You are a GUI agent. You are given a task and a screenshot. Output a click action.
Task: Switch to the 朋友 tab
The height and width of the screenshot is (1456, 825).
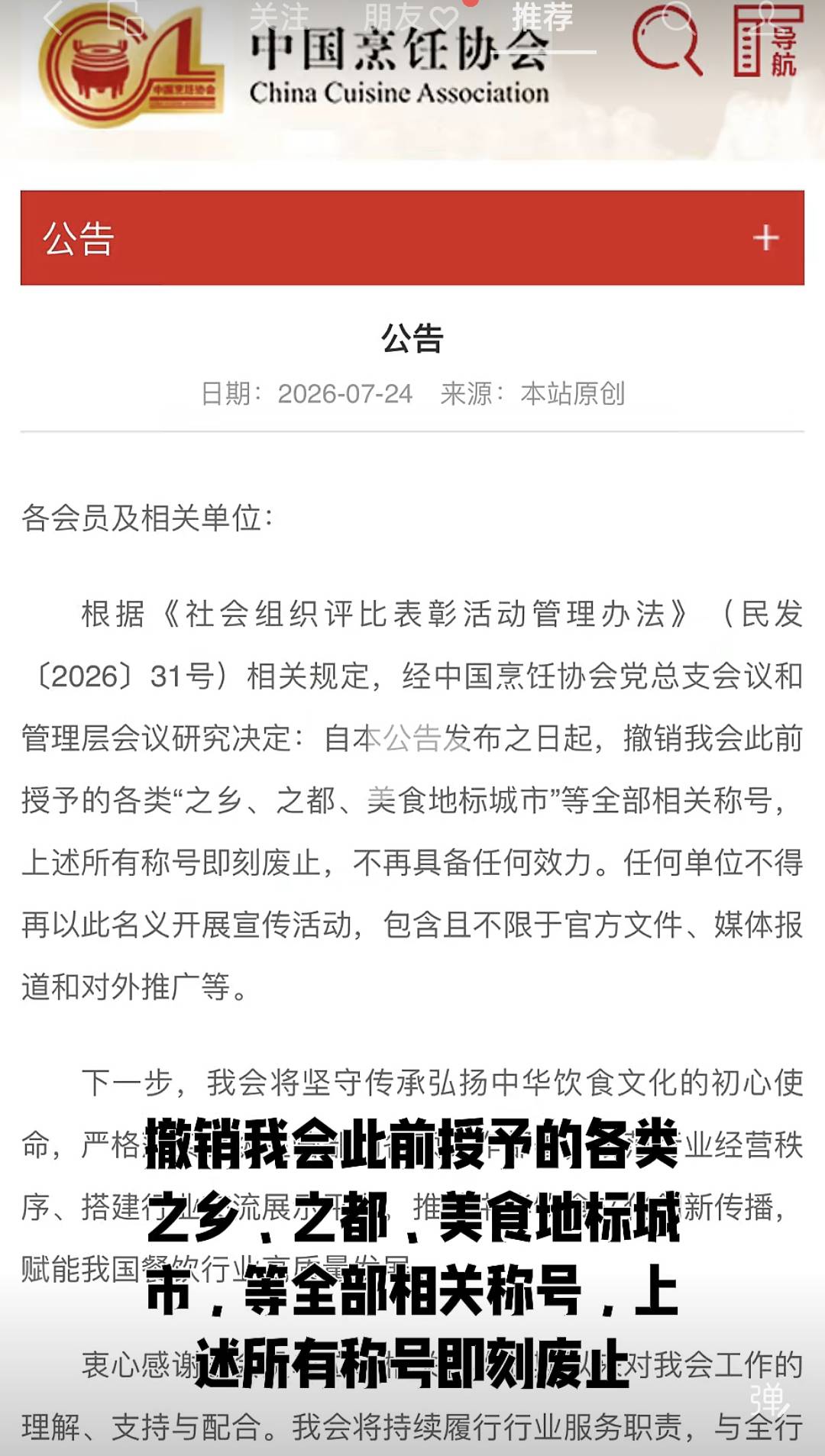411,17
